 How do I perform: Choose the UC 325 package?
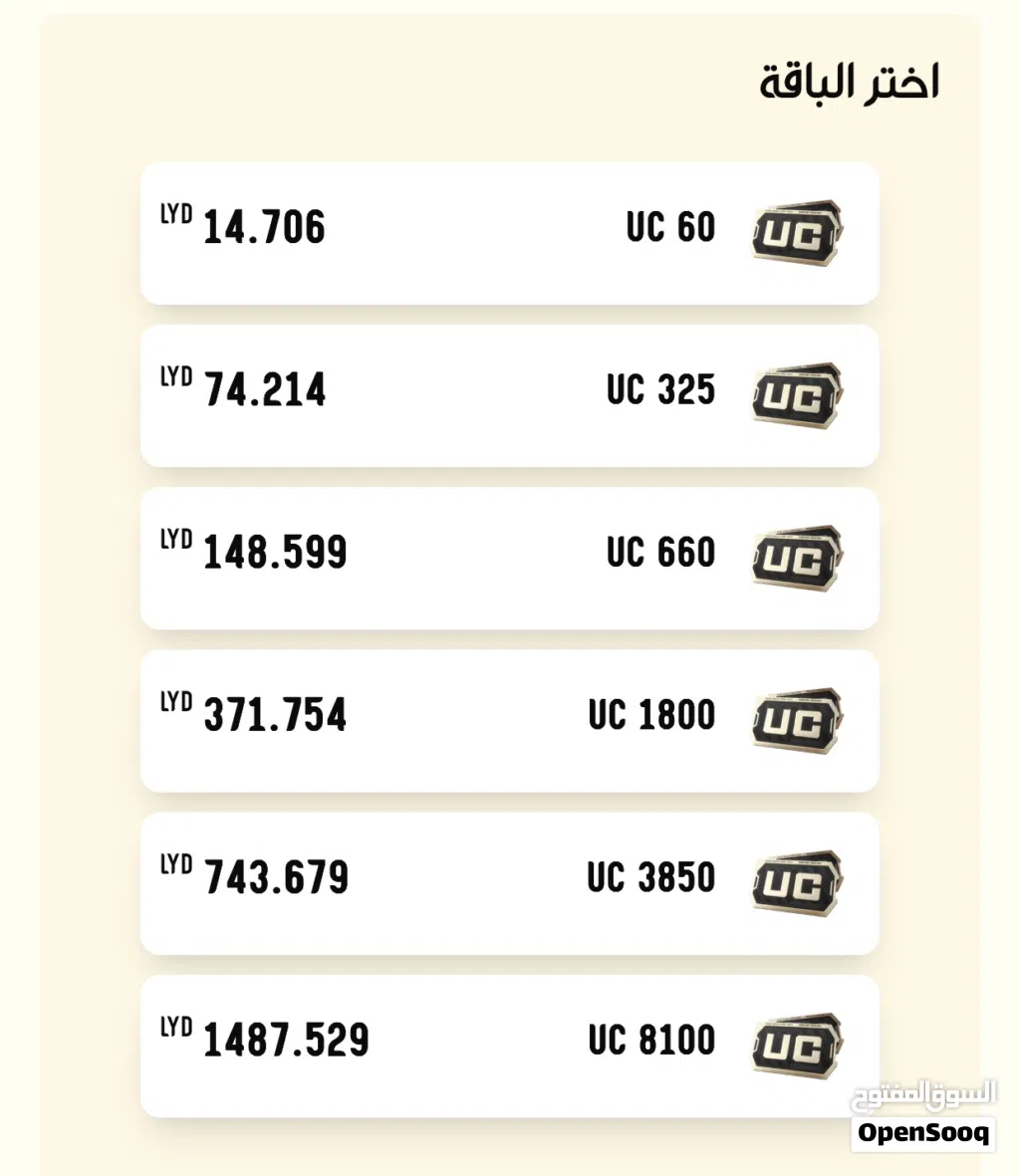(509, 395)
